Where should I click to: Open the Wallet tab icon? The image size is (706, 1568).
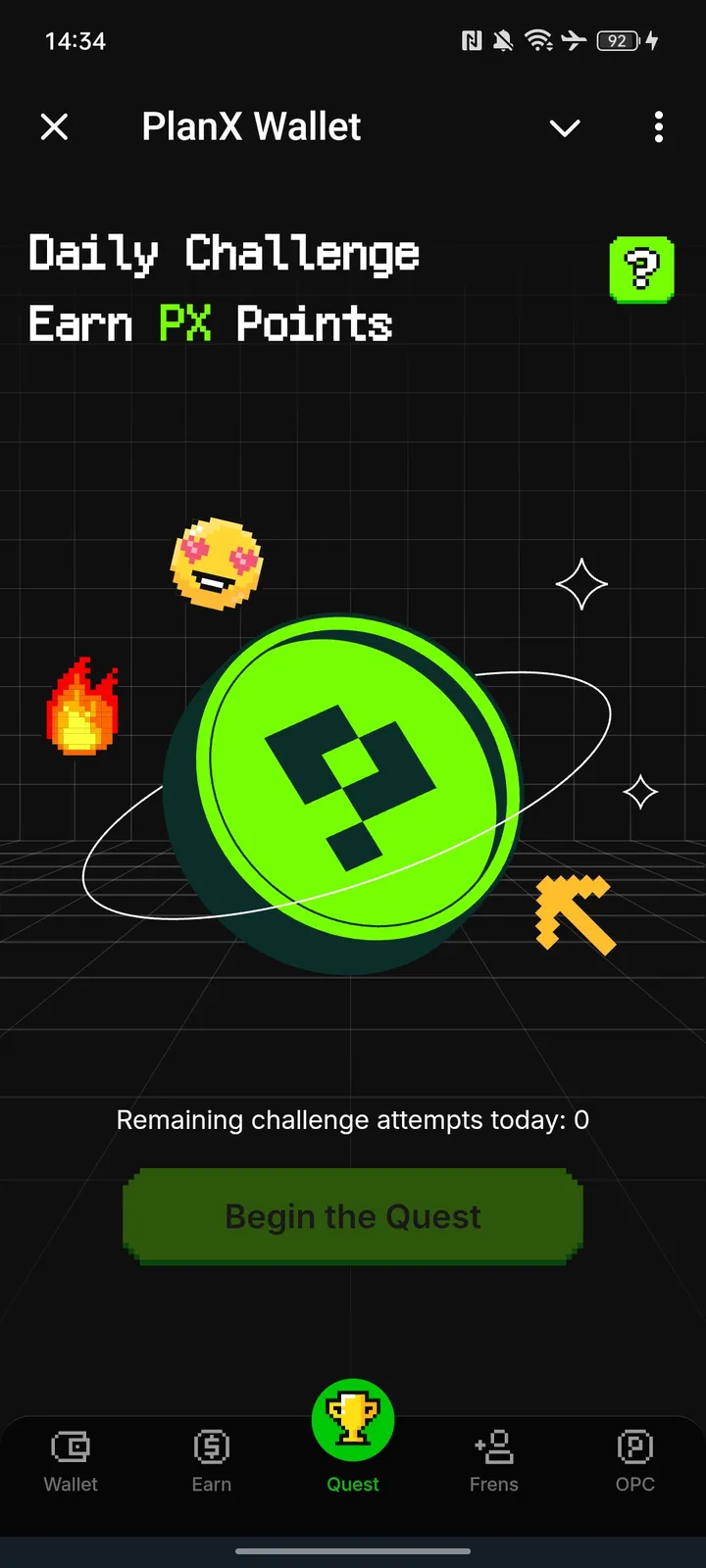(70, 1445)
